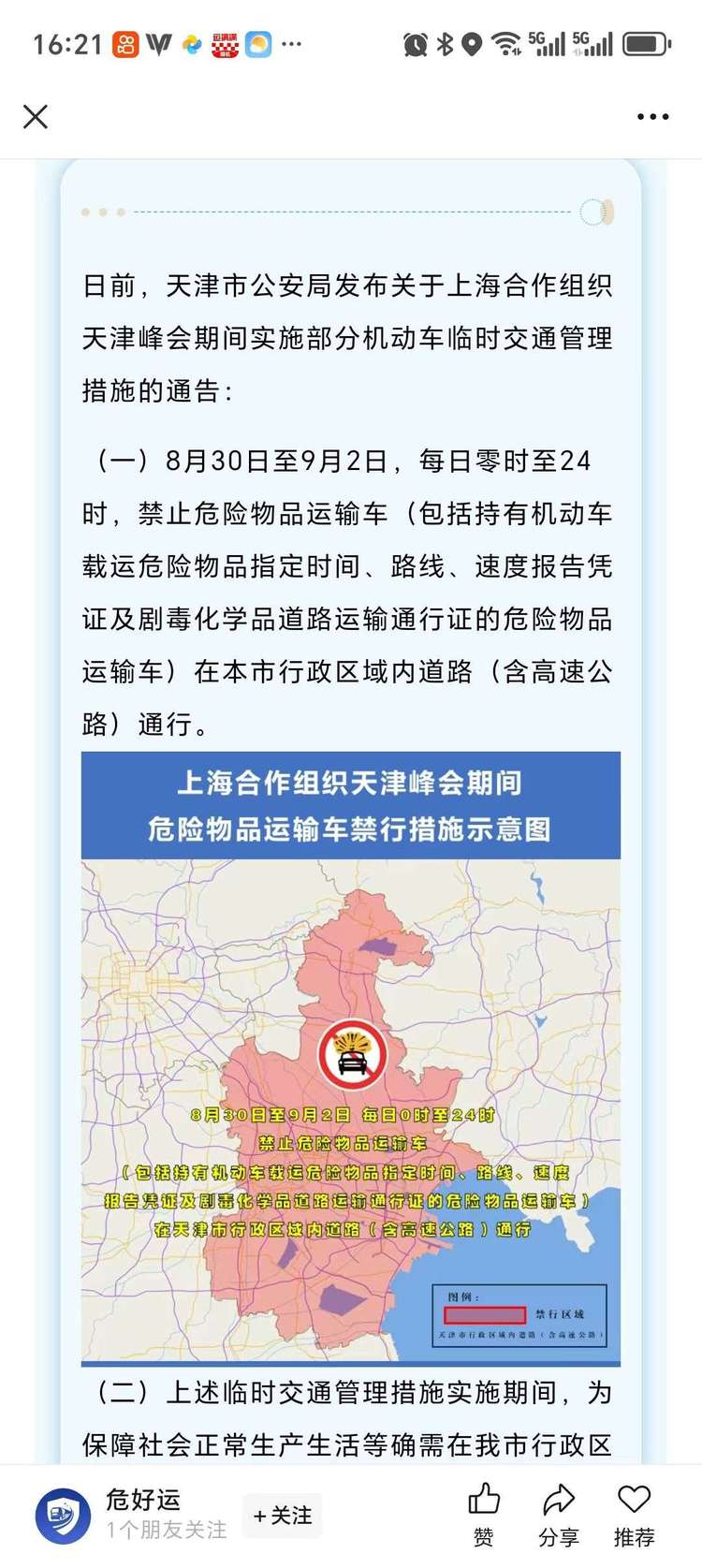
Task: Open the three-dot overflow menu
Action: pyautogui.click(x=652, y=117)
